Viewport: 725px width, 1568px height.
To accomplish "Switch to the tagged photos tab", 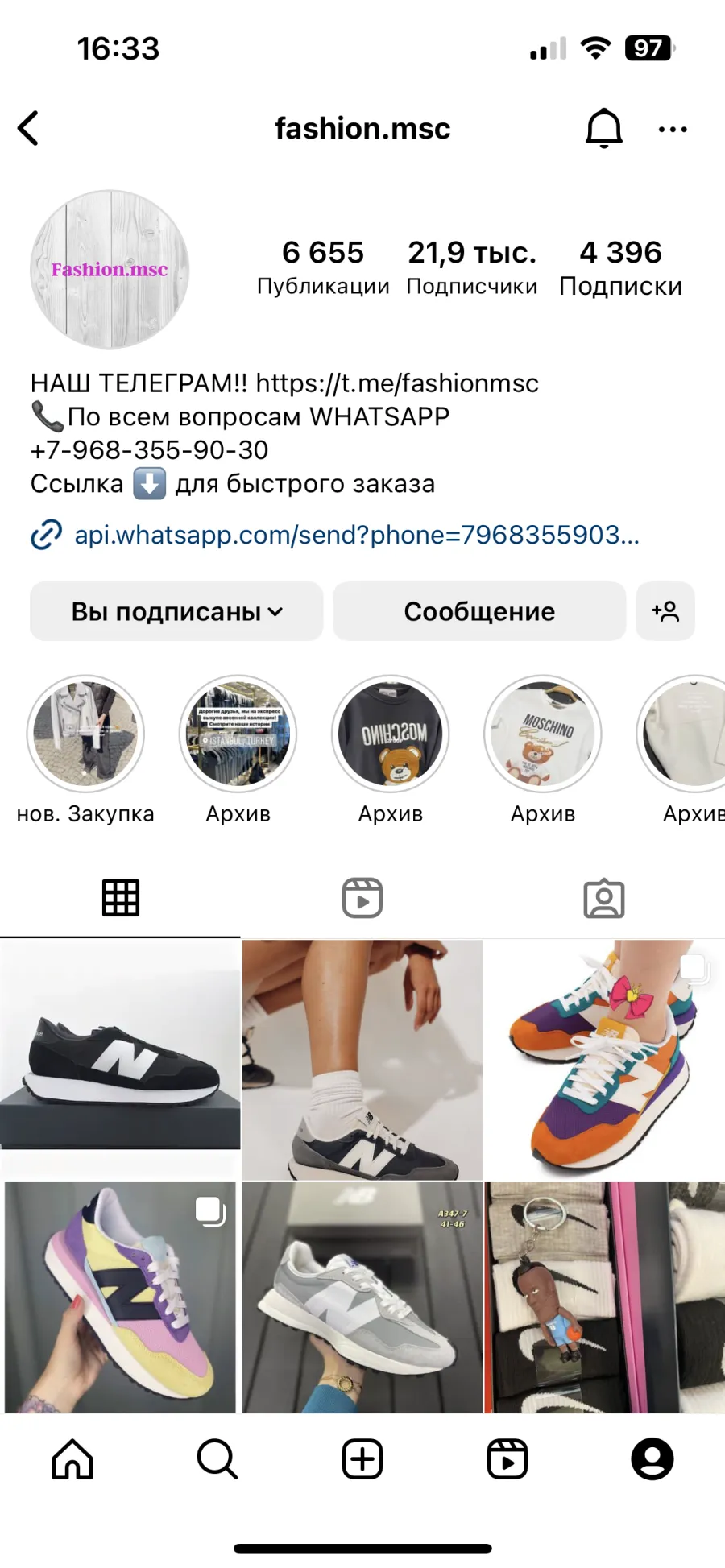I will [604, 898].
